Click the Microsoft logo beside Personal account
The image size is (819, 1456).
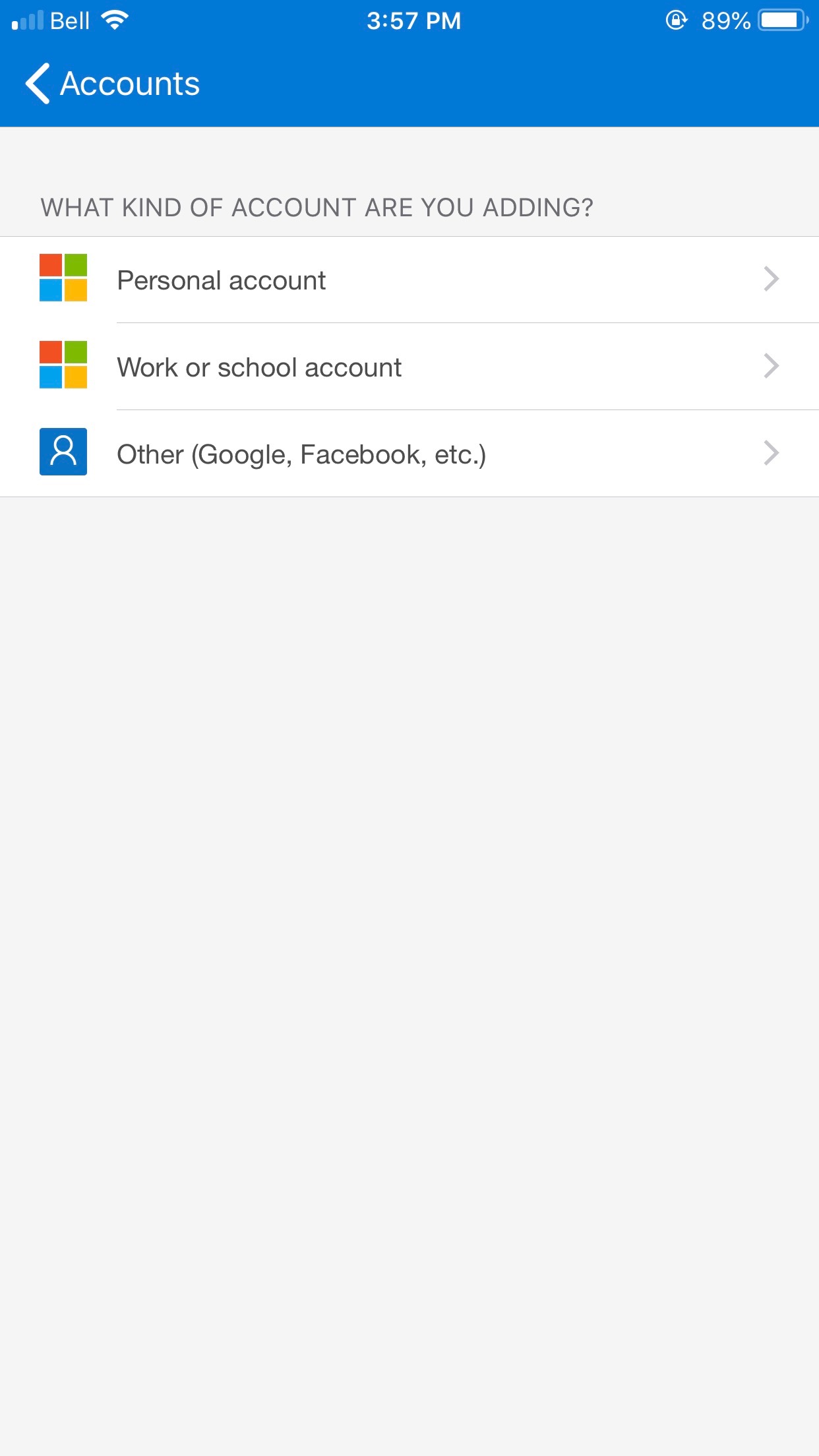(63, 279)
